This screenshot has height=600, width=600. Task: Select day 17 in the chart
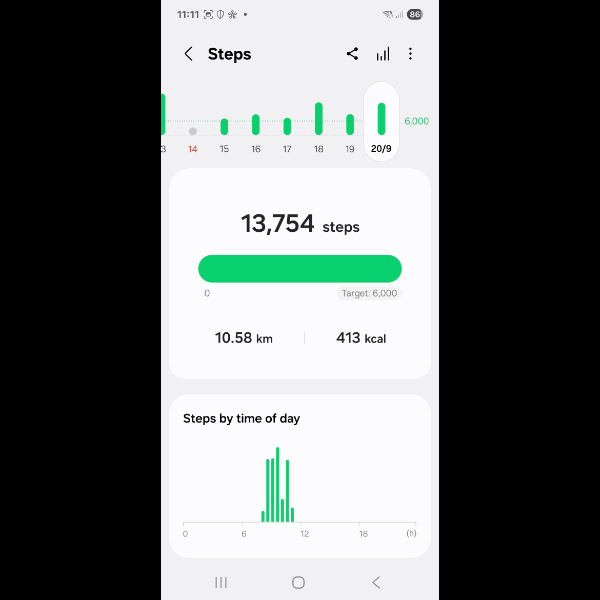tap(287, 127)
